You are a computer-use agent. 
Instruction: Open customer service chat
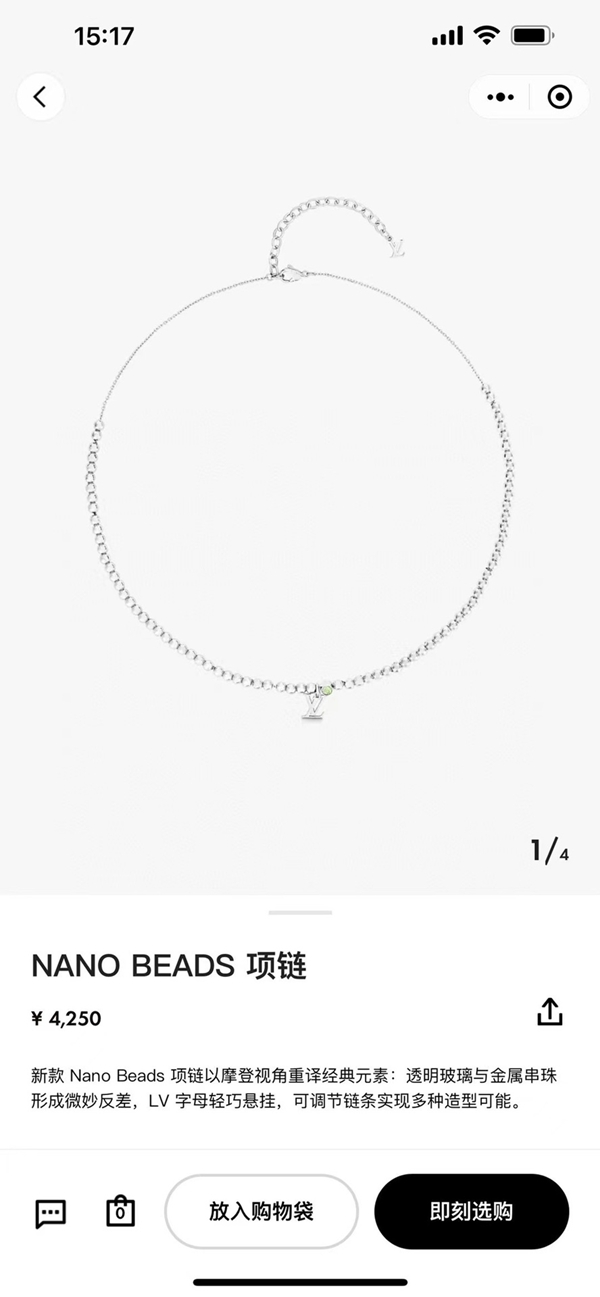[51, 1213]
